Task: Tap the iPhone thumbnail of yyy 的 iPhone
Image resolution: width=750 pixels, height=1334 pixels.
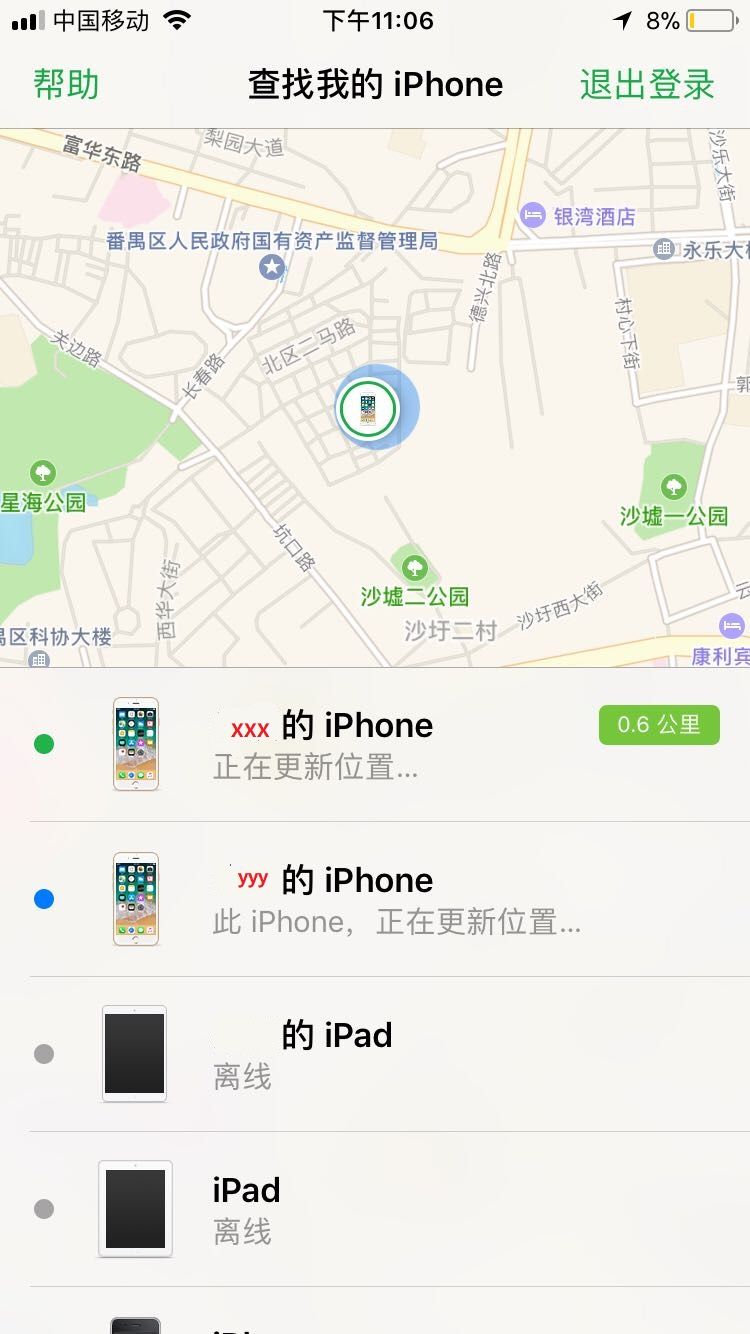Action: coord(135,898)
